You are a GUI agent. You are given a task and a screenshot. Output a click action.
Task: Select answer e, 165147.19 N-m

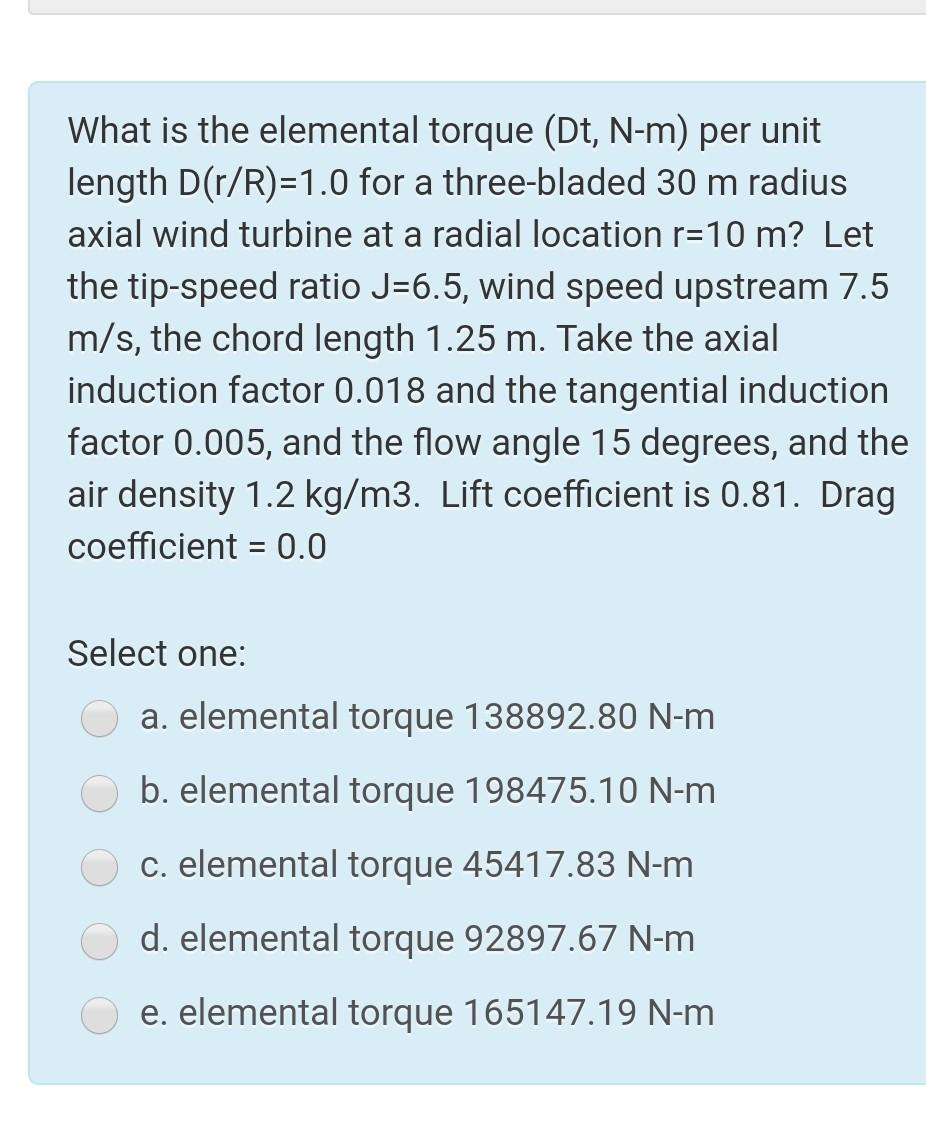[100, 1014]
